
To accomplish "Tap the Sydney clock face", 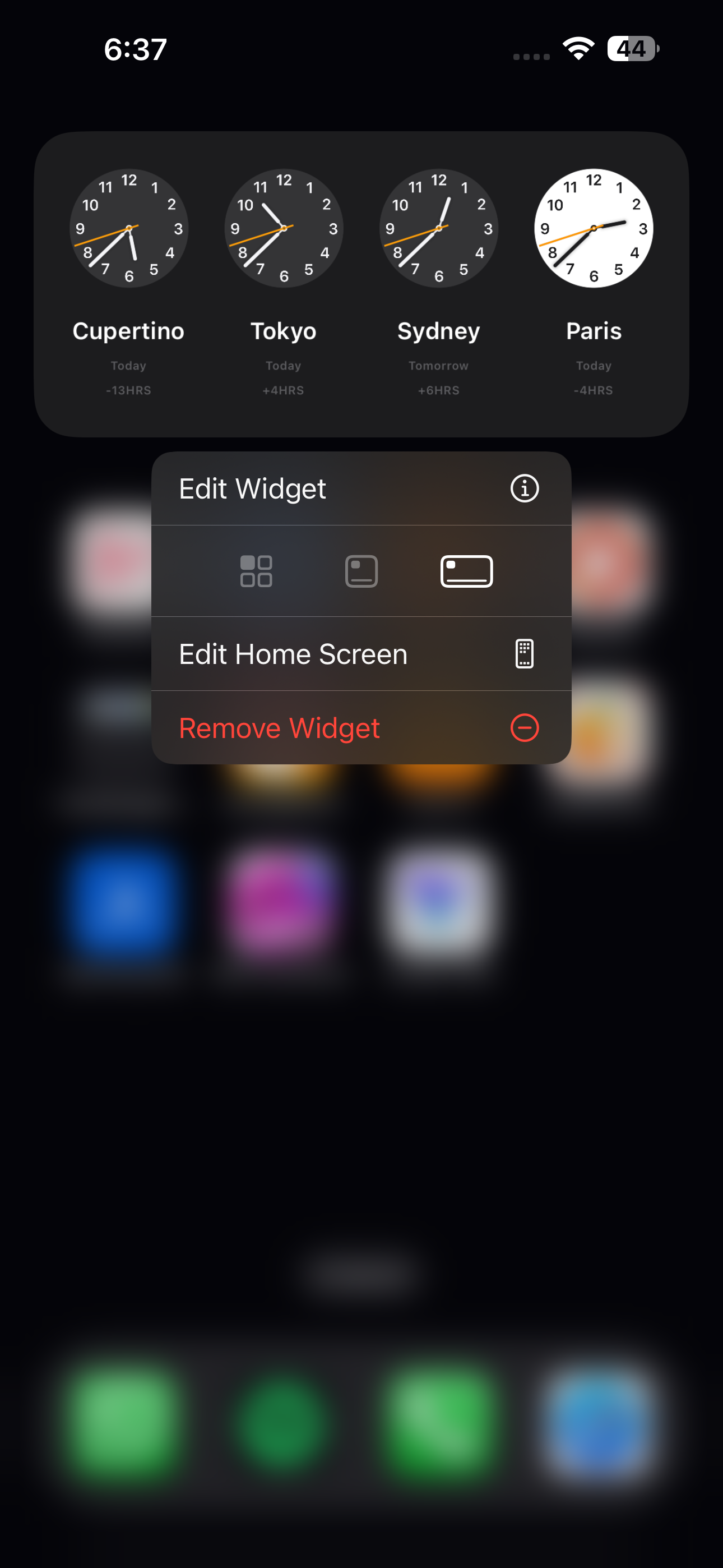I will 438,228.
